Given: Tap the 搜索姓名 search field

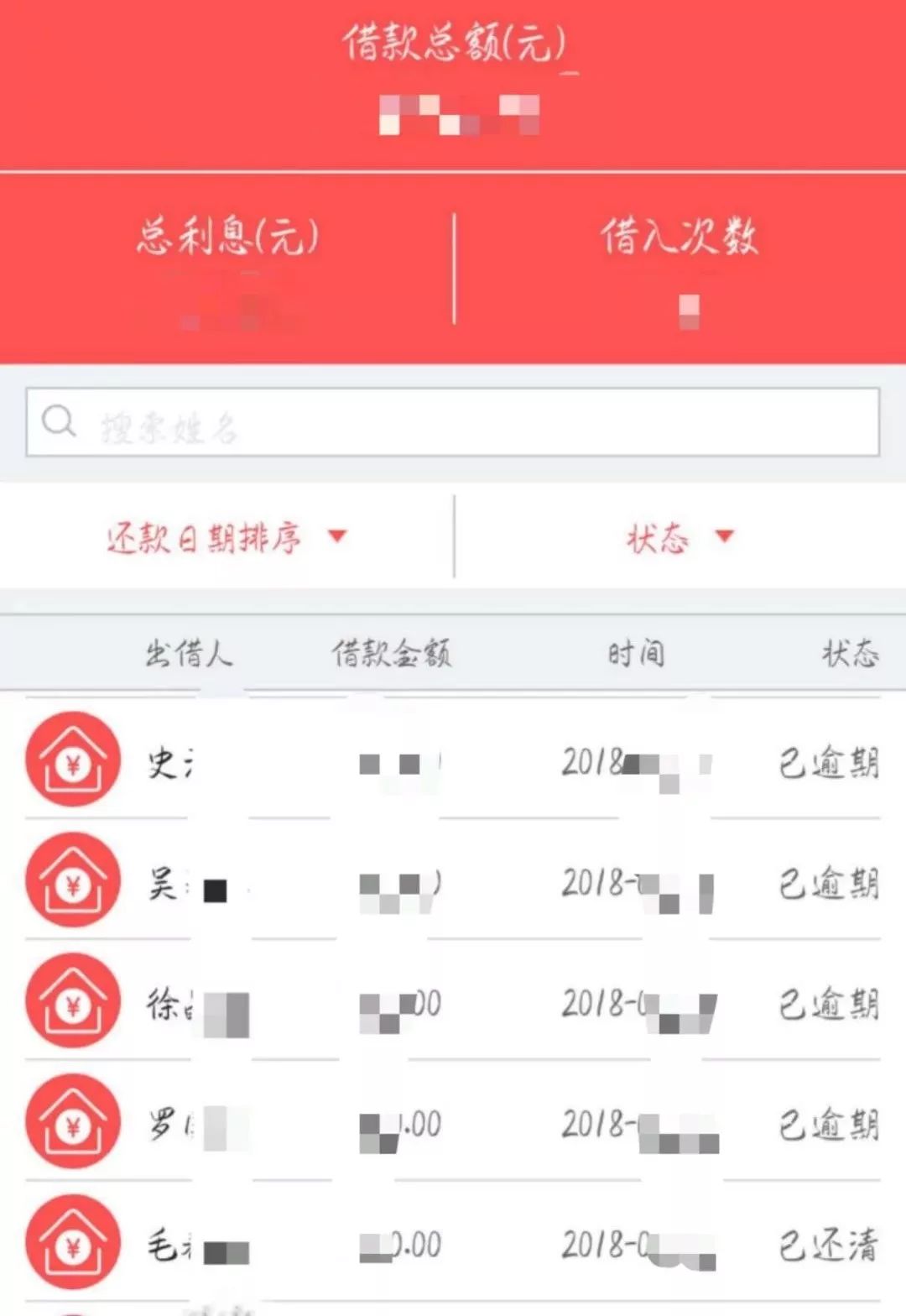Looking at the screenshot, I should (x=453, y=422).
